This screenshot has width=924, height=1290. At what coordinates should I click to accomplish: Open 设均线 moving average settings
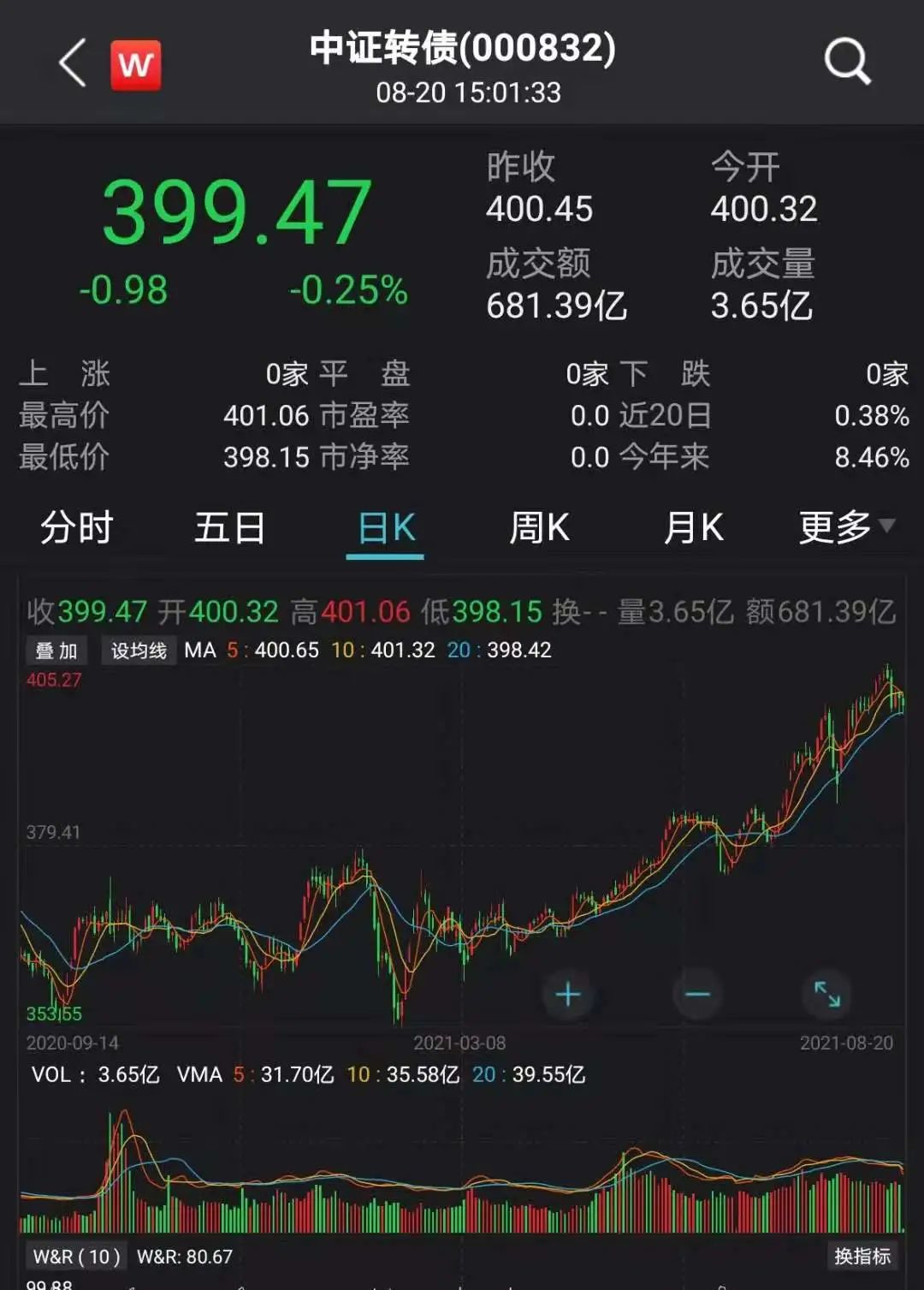click(x=139, y=651)
